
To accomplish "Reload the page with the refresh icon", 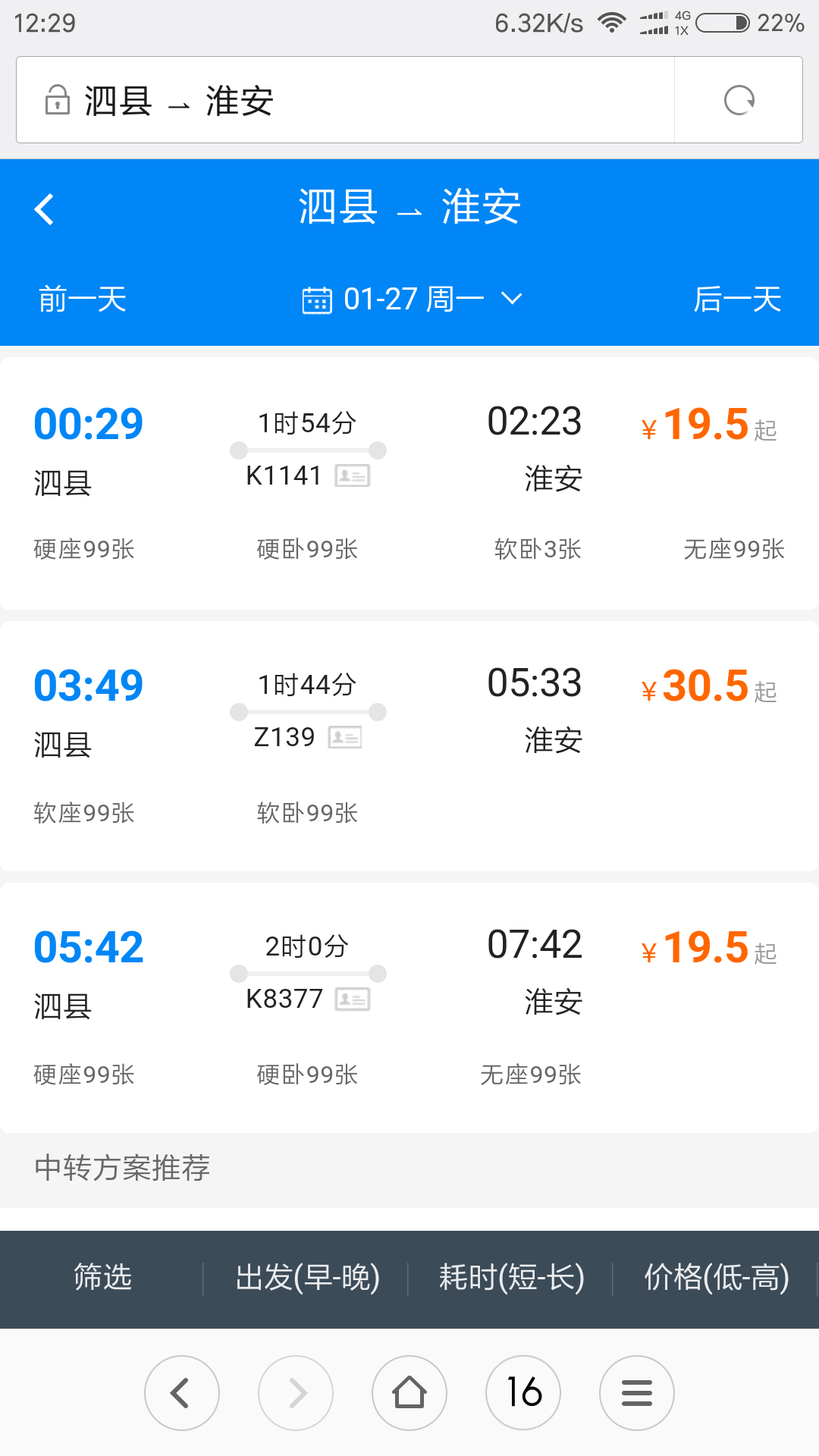I will point(739,100).
